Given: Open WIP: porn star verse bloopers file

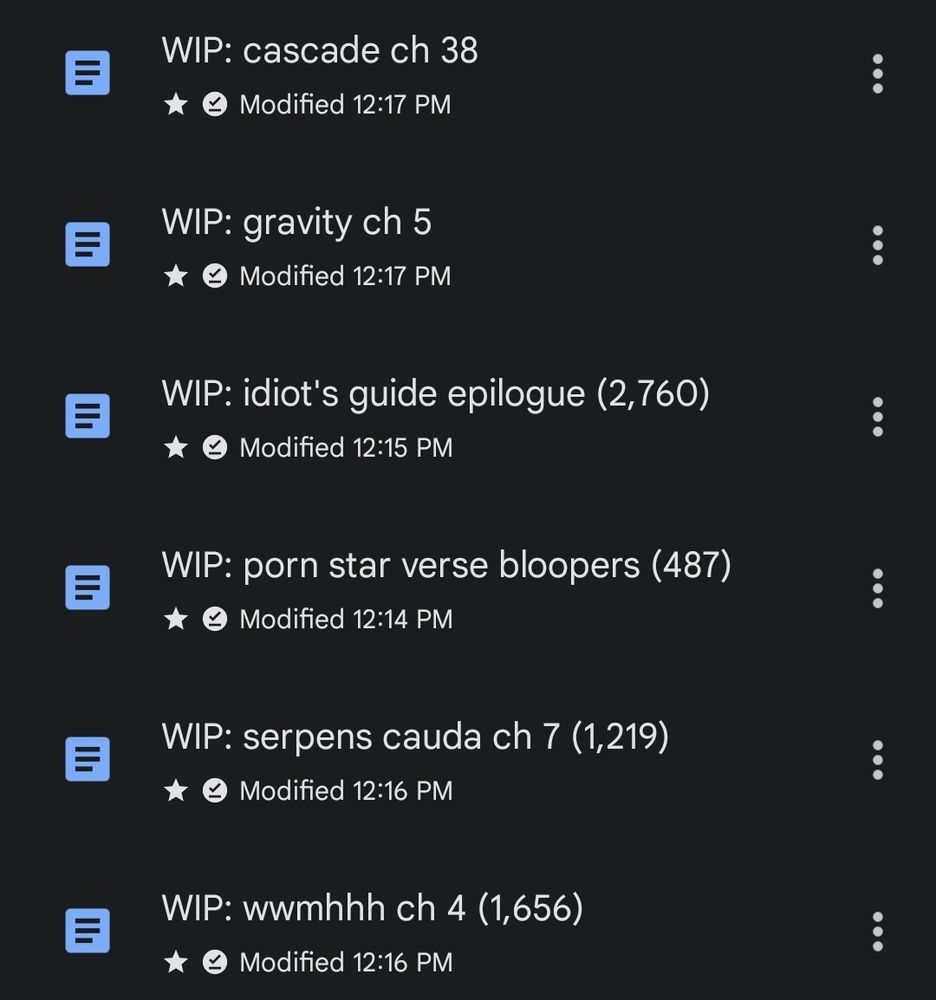Looking at the screenshot, I should [446, 566].
